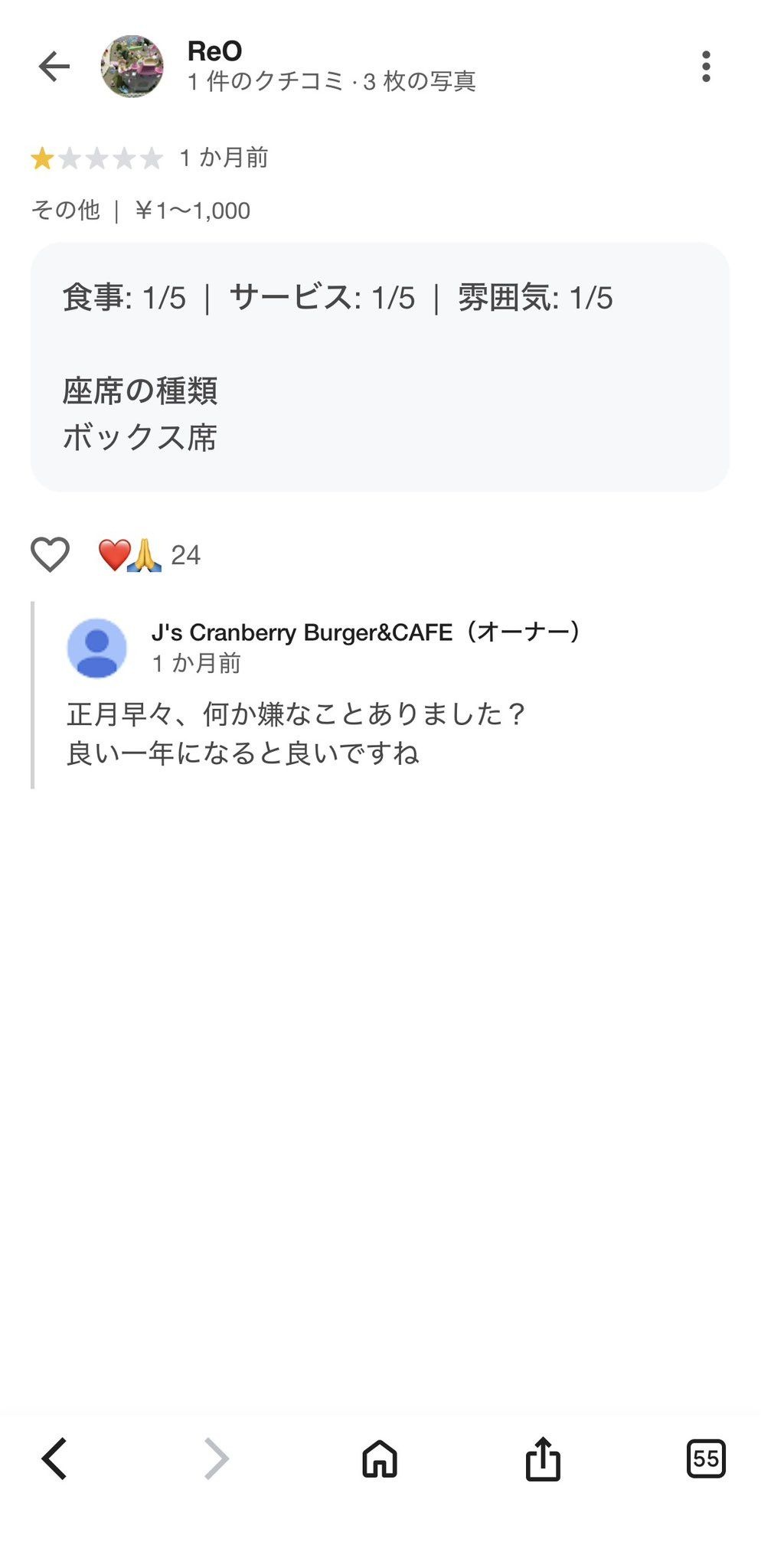Open J's Cranberry Burger&CAFE owner profile
Viewport: 761px width, 1568px height.
pos(97,648)
